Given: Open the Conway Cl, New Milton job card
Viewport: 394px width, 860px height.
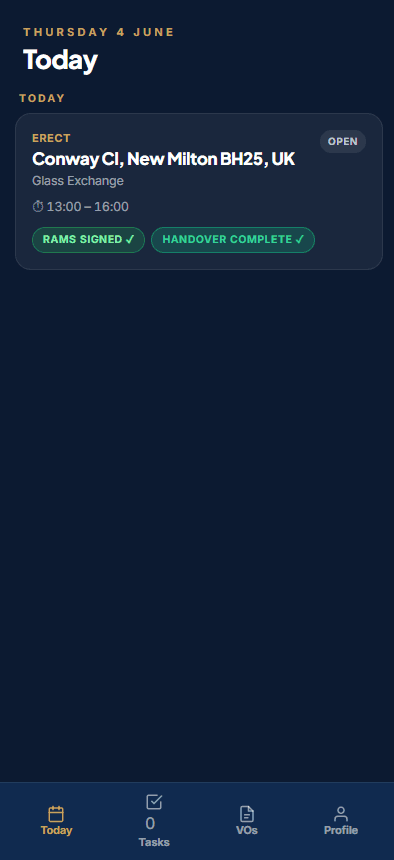Looking at the screenshot, I should point(199,191).
